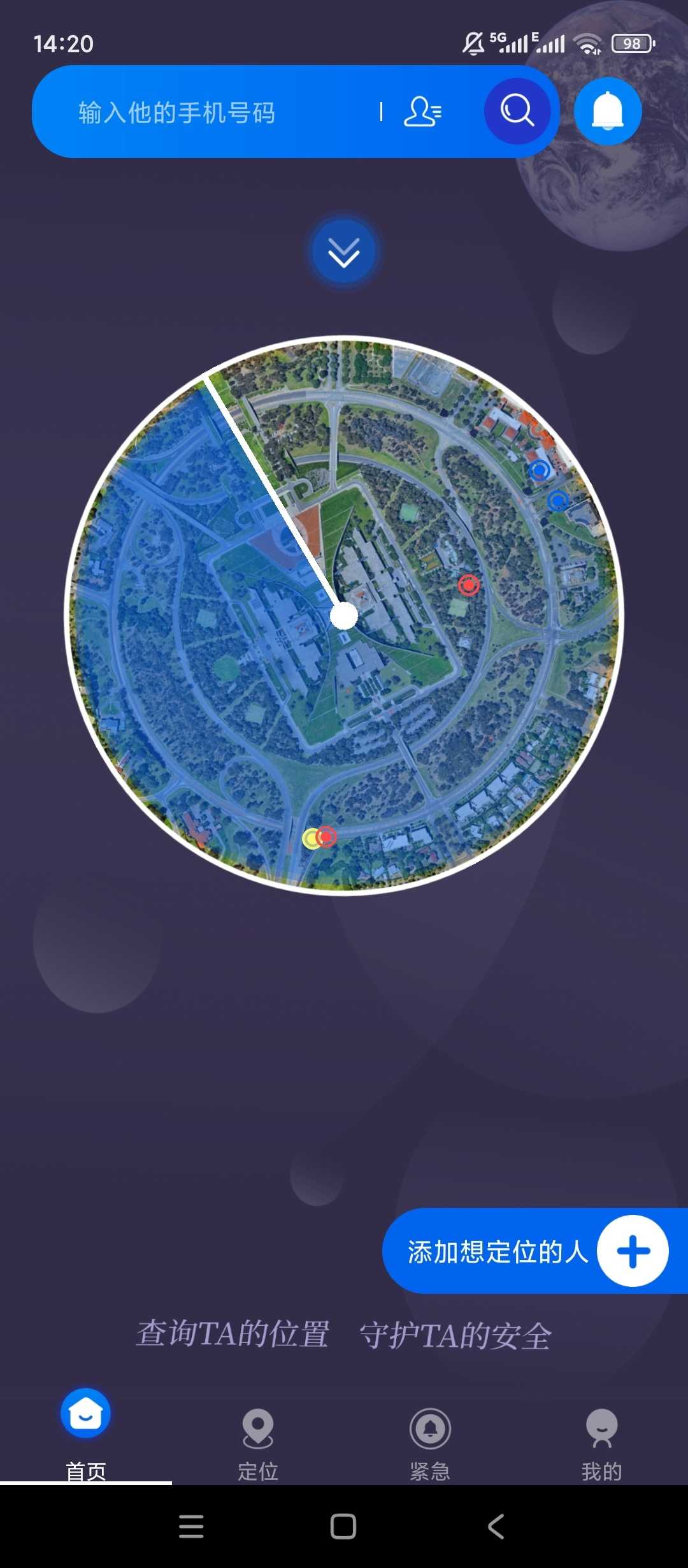The width and height of the screenshot is (688, 1568).
Task: Open the contacts picker icon
Action: click(422, 112)
